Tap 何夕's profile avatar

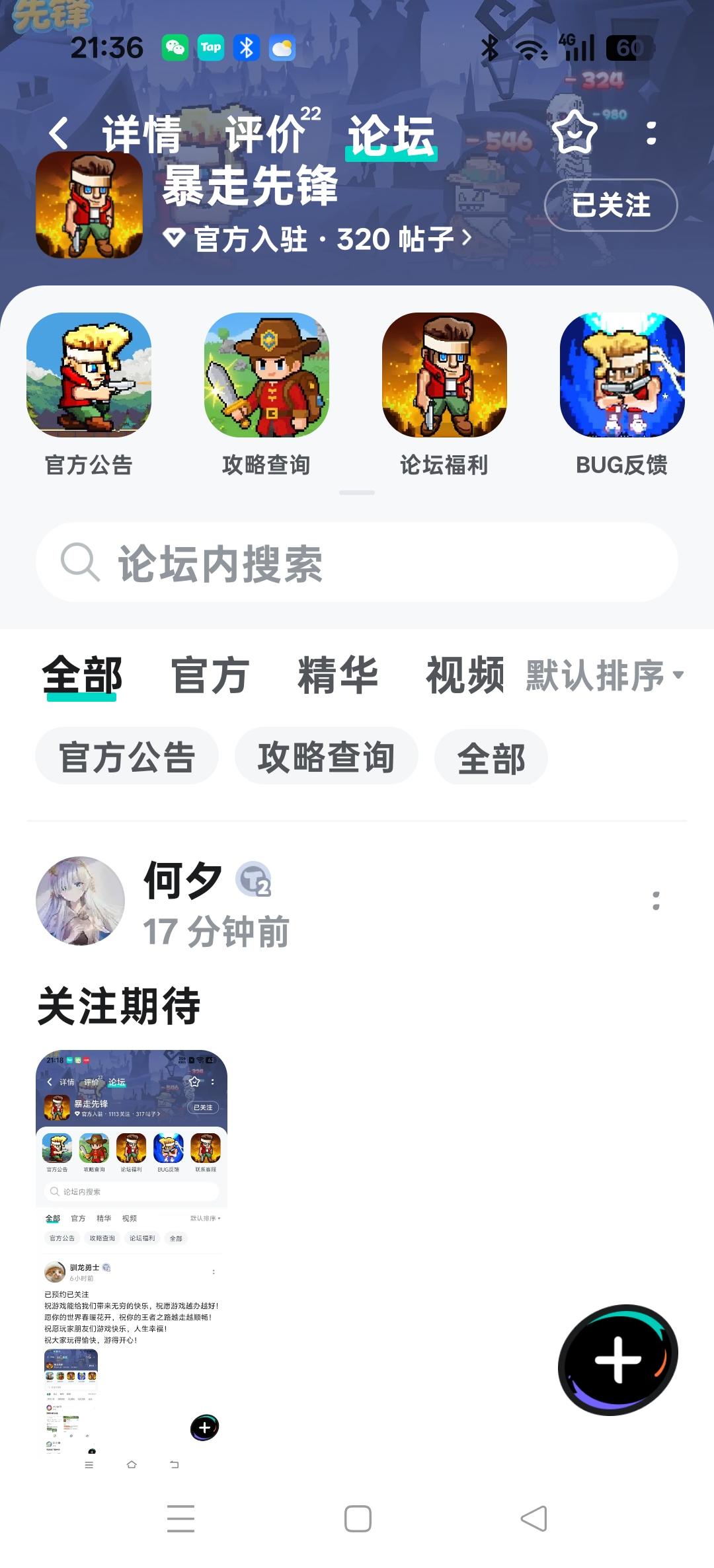(x=79, y=900)
